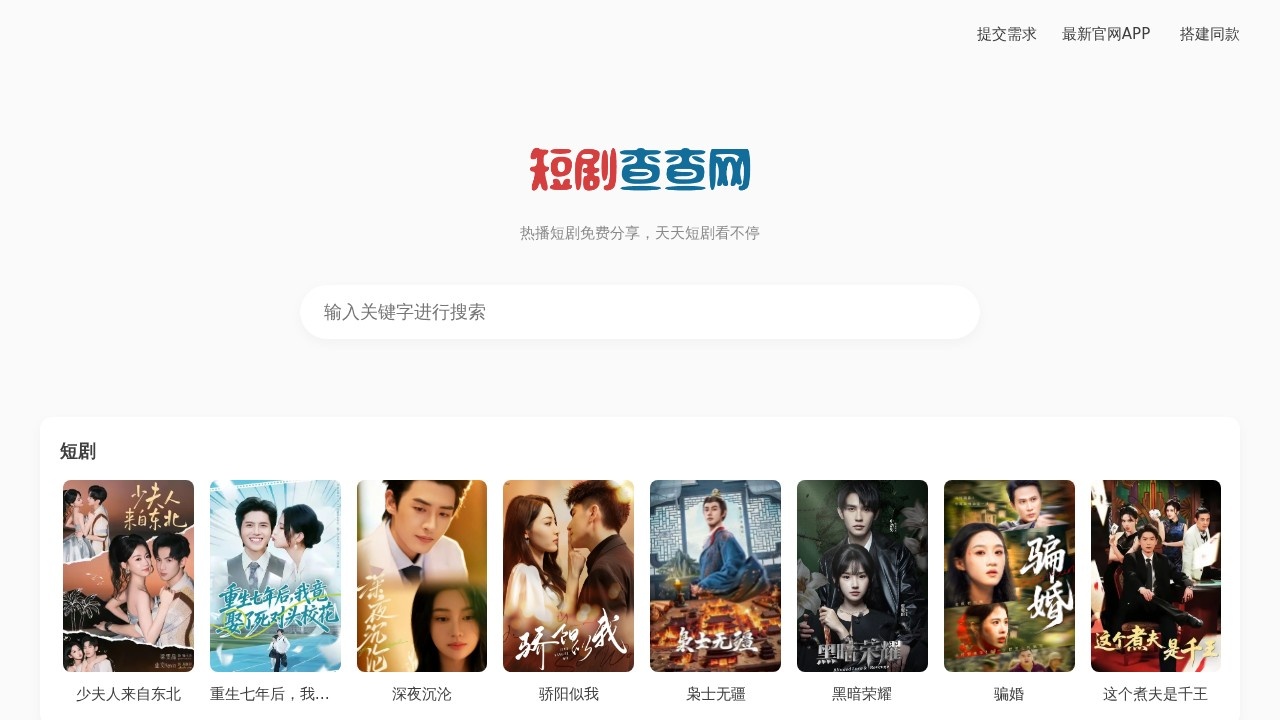Image resolution: width=1280 pixels, height=720 pixels.
Task: Choose the drama 黑暗荣耀
Action: 862,576
